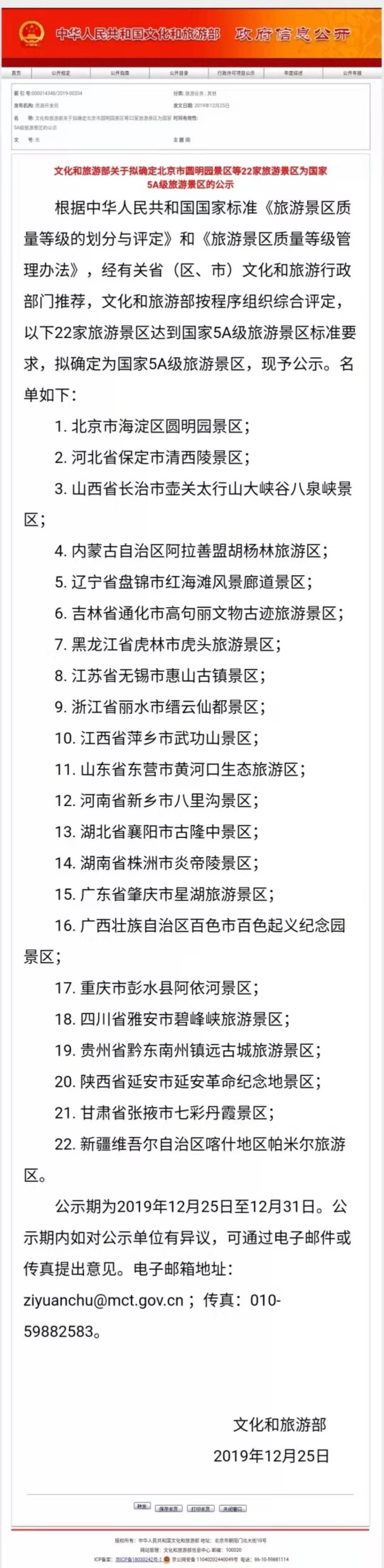Open the 首页 navigation tab

pyautogui.click(x=16, y=73)
